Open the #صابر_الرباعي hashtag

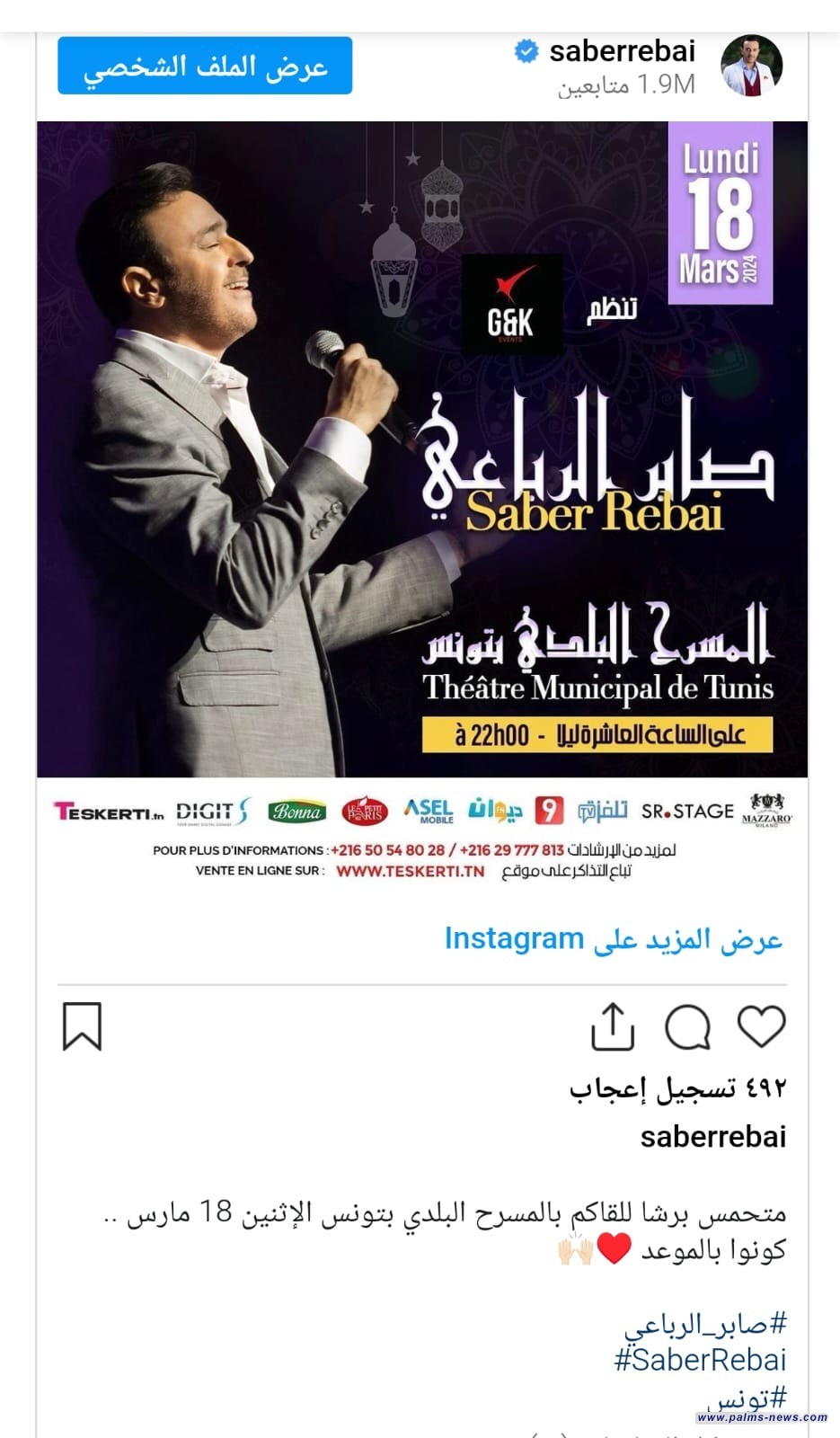click(x=705, y=1324)
